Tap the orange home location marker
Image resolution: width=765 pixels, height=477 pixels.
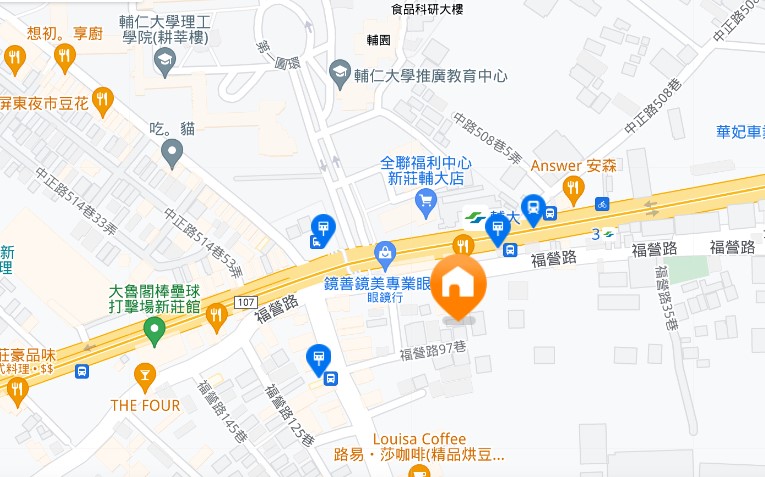point(458,284)
